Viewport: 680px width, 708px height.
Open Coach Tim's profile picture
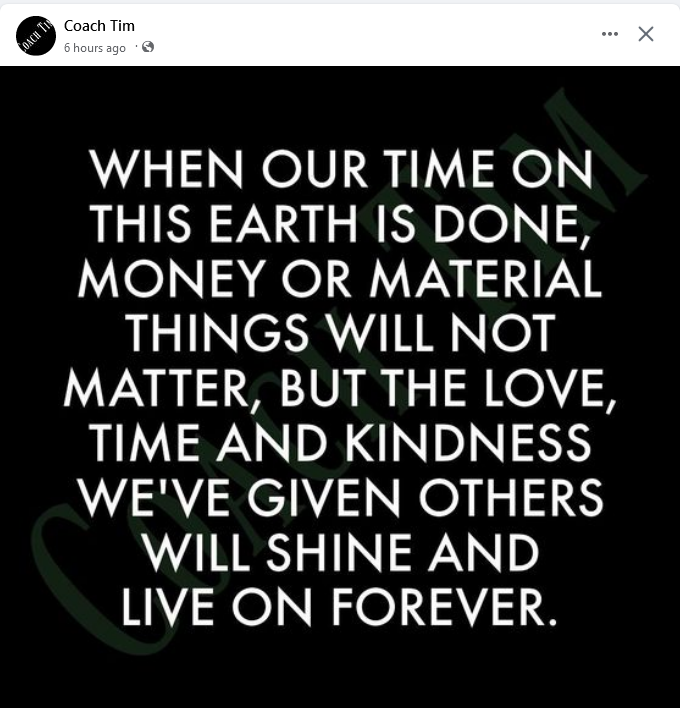click(x=36, y=36)
